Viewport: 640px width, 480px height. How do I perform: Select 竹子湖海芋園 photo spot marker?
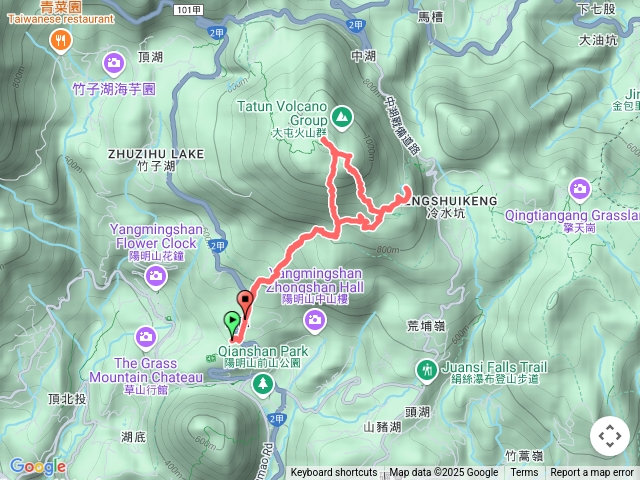(114, 63)
